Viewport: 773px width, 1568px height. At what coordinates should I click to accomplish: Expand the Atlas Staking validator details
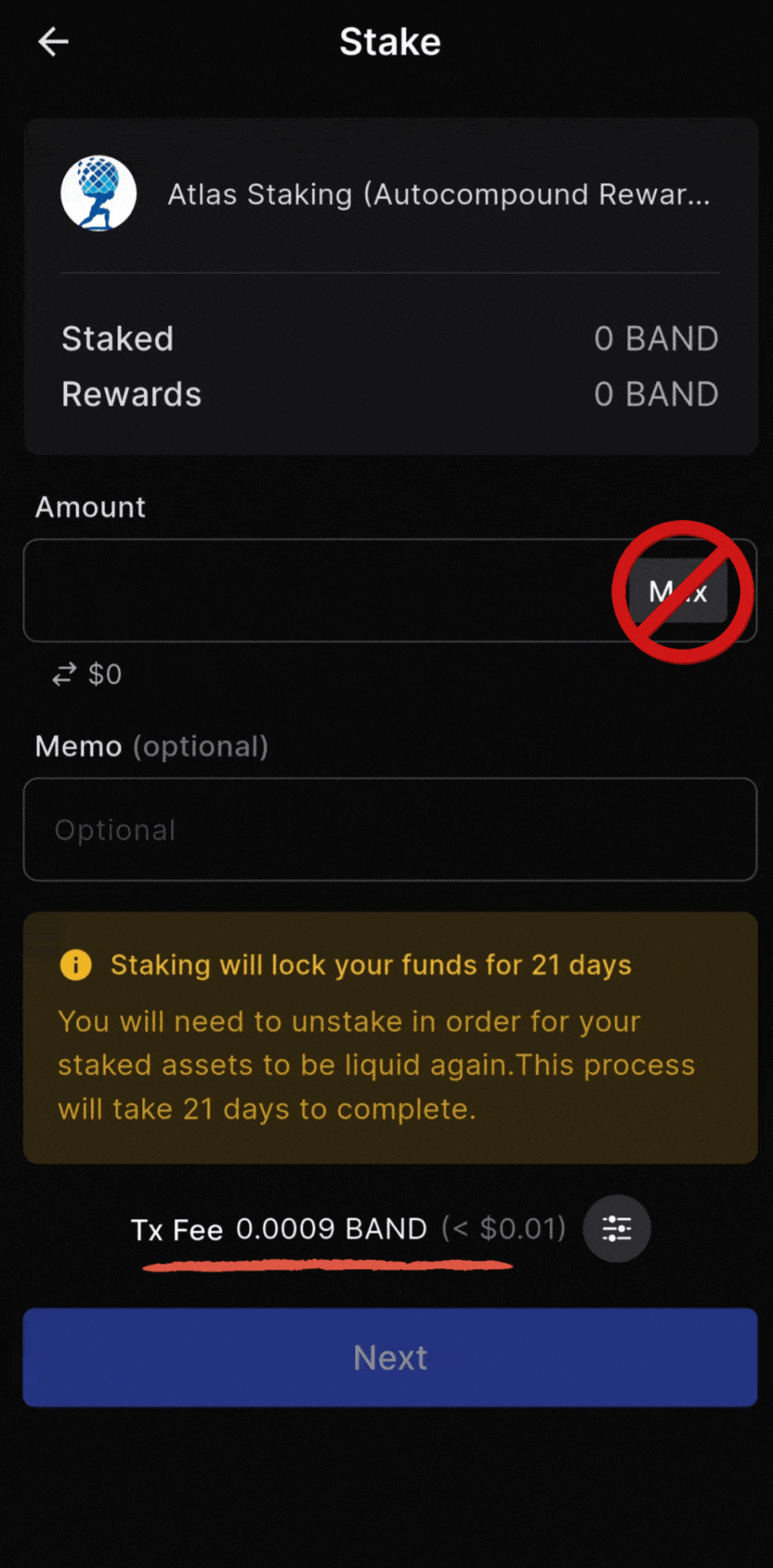(390, 194)
